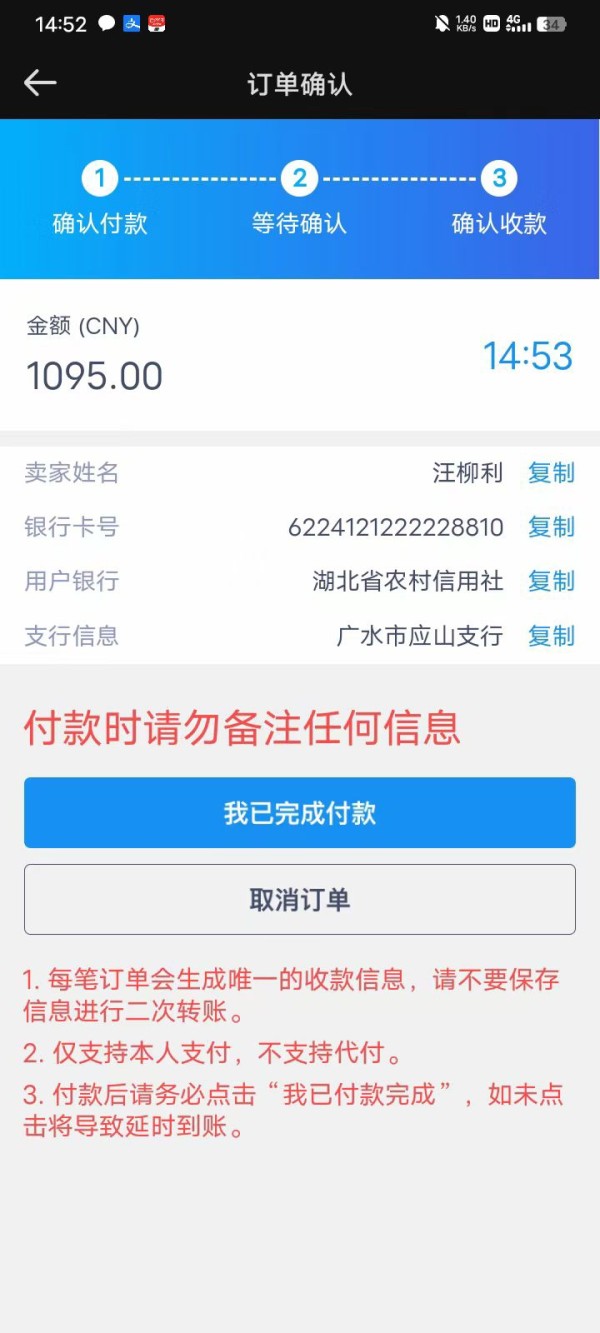Copy the bank card number

point(551,527)
